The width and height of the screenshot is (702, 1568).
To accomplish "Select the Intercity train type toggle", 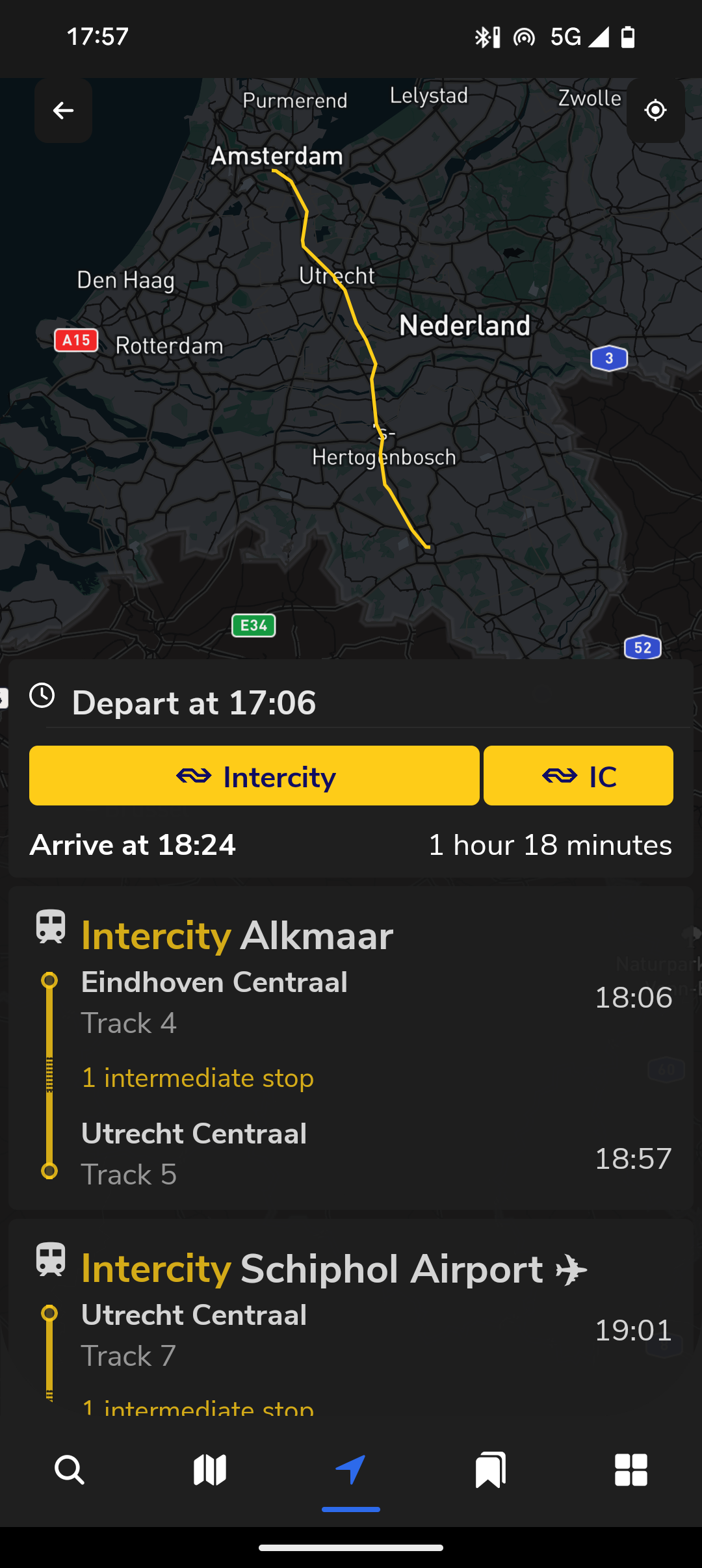I will [253, 776].
